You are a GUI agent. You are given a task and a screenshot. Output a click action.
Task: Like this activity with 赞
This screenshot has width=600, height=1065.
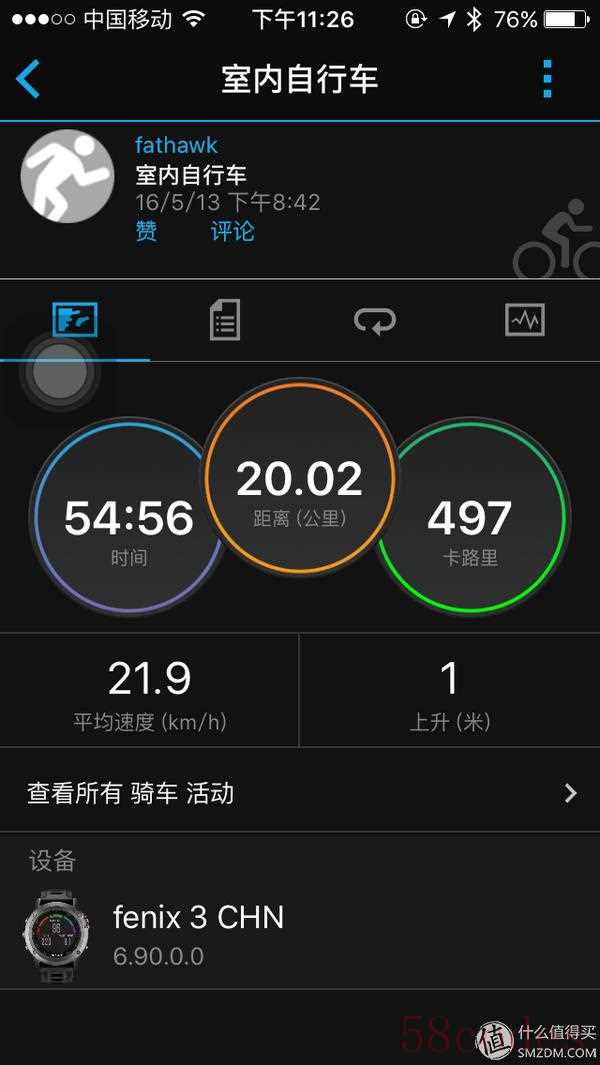point(146,232)
